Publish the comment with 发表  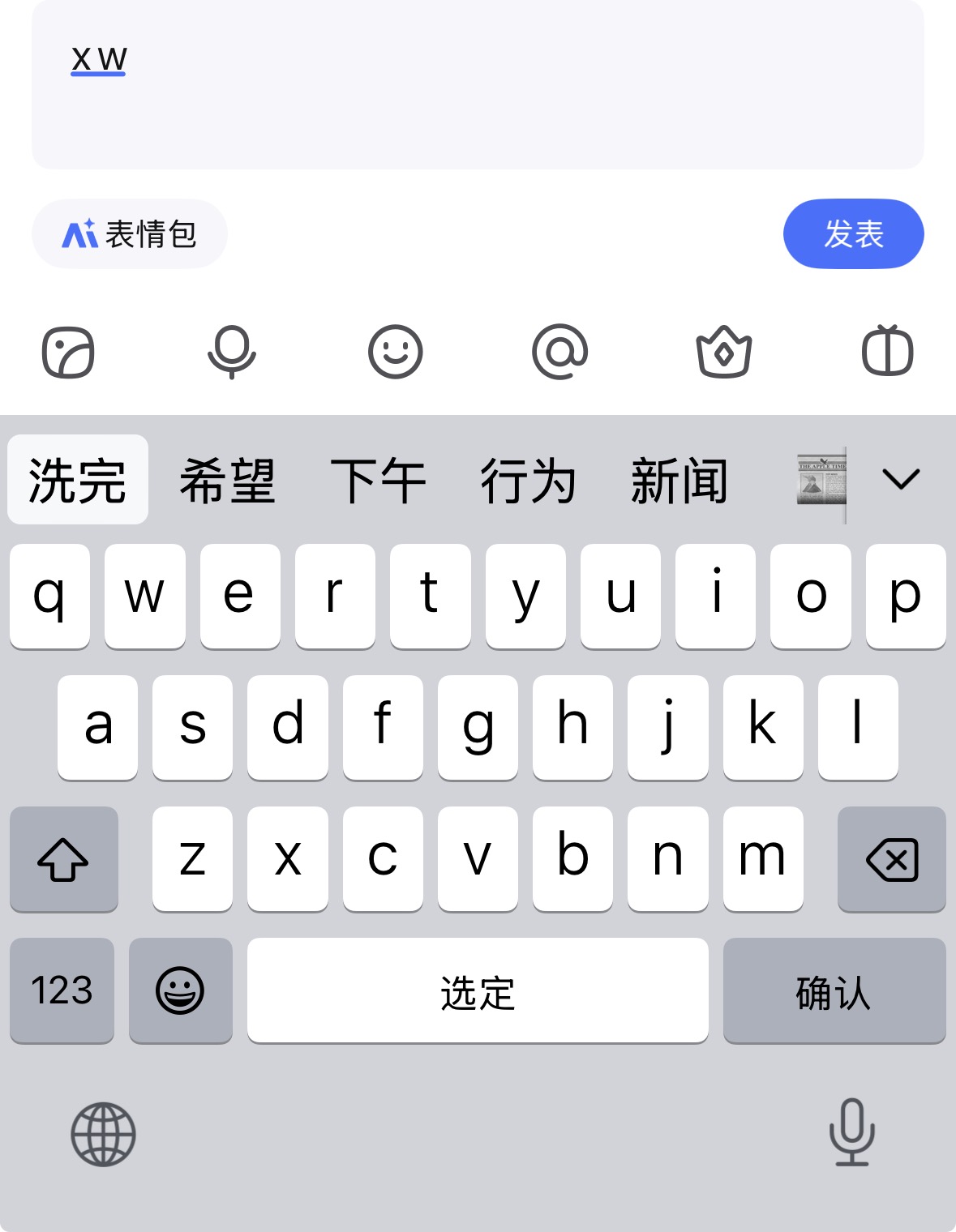[853, 233]
